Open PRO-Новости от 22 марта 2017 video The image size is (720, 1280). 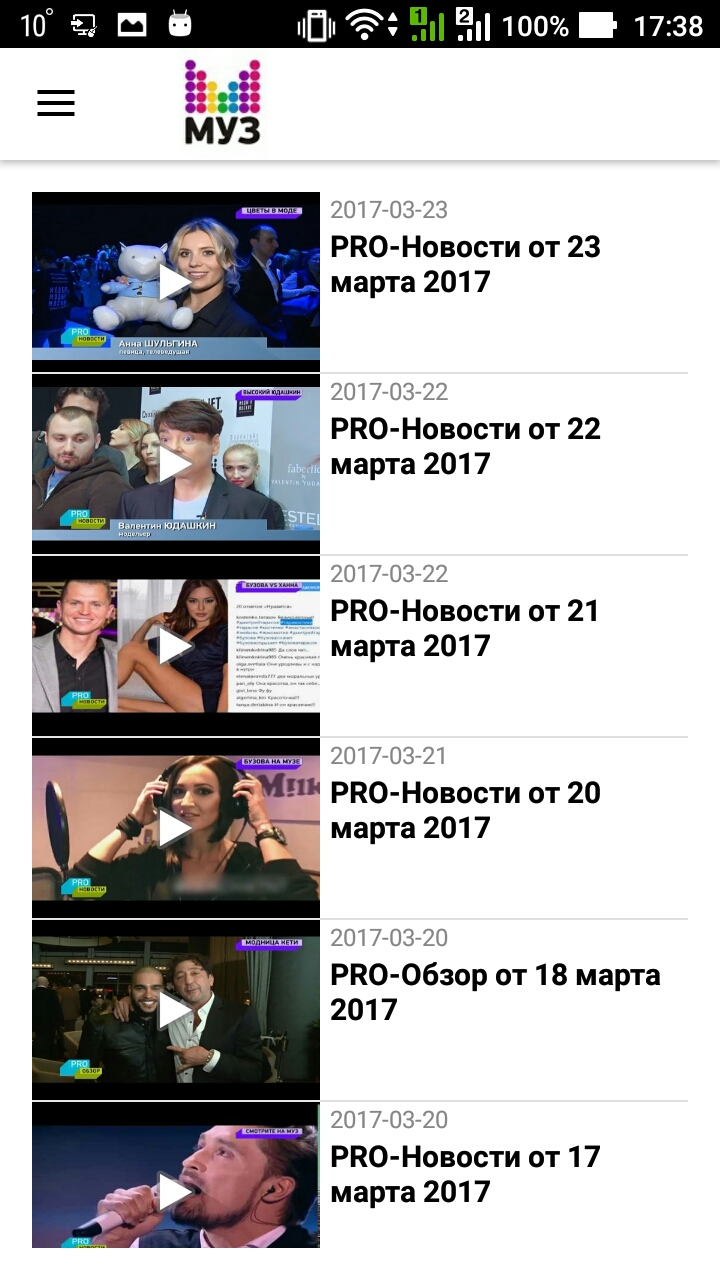(x=176, y=463)
